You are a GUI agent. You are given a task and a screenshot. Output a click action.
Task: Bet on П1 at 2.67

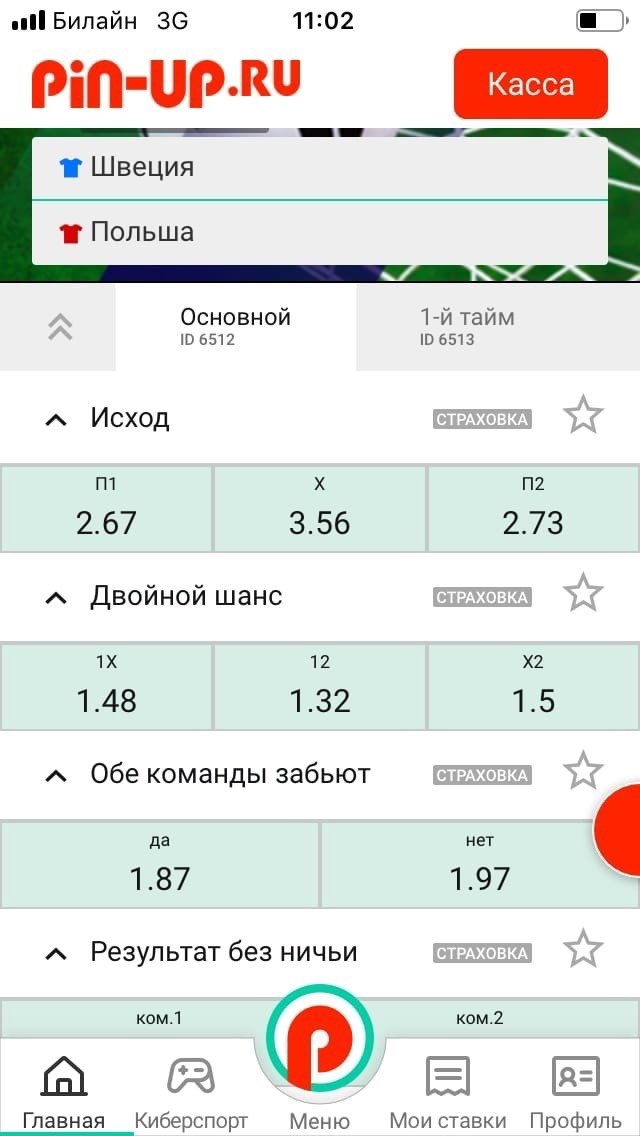106,508
